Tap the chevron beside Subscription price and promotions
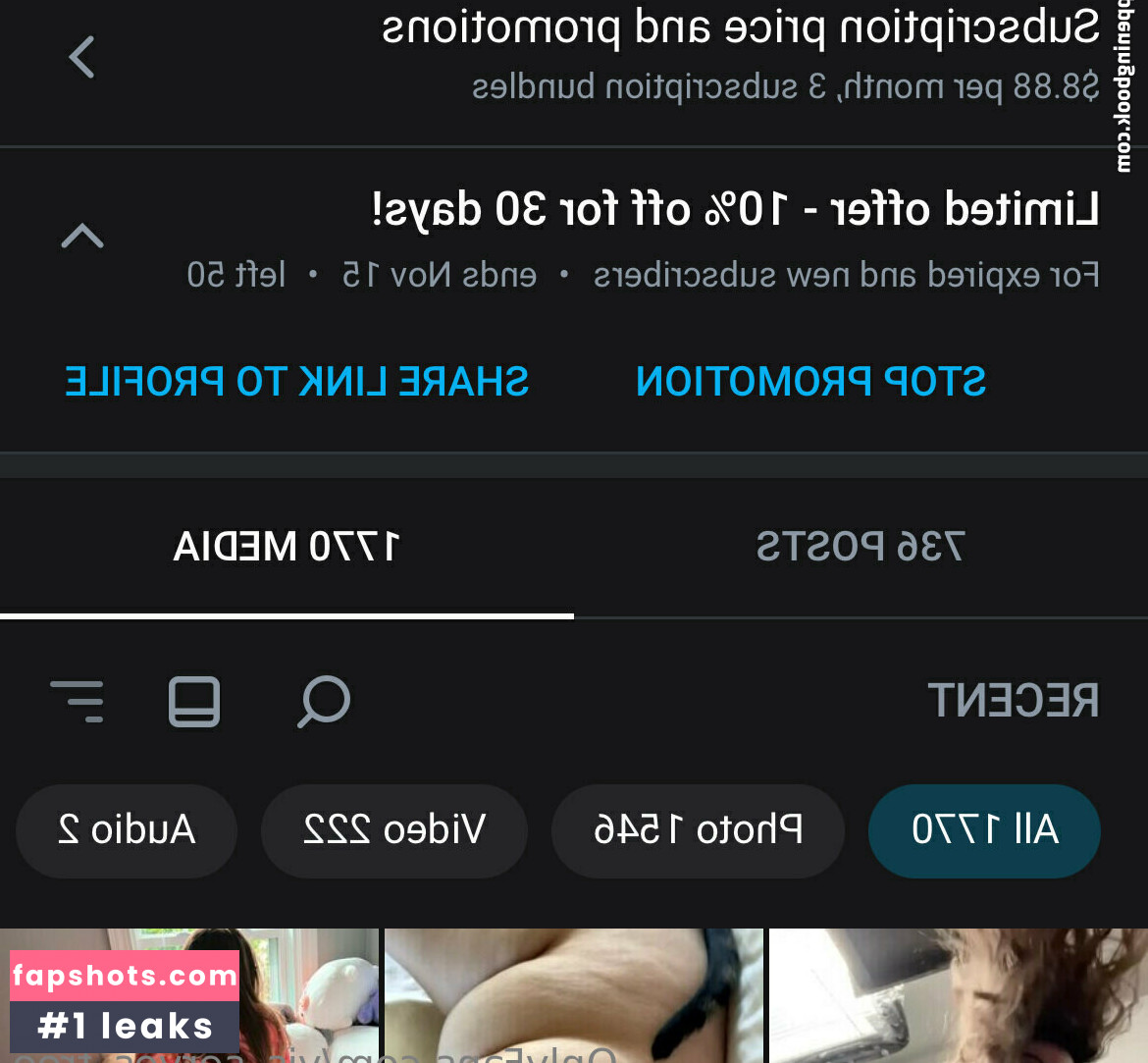This screenshot has width=1148, height=1063. pyautogui.click(x=82, y=57)
